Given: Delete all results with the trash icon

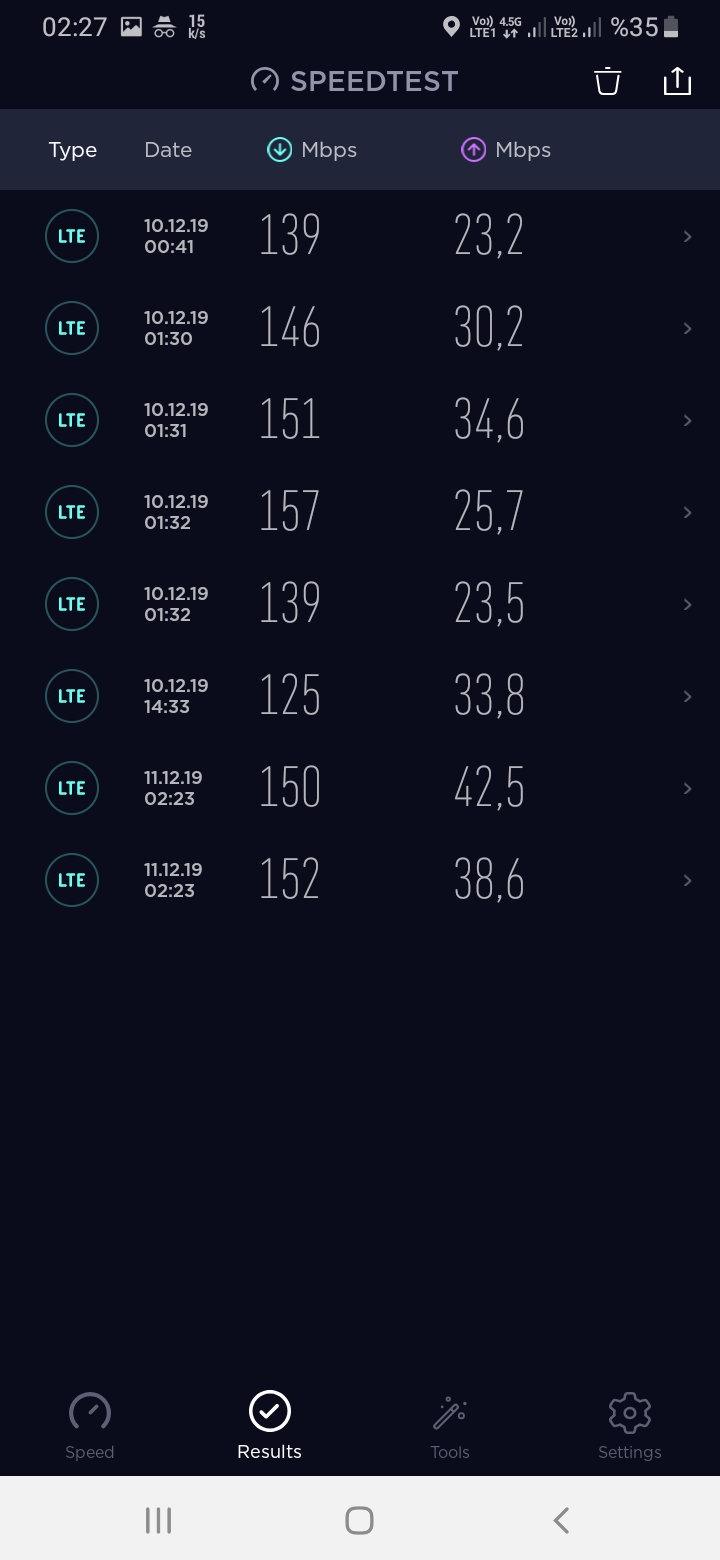Looking at the screenshot, I should point(608,81).
